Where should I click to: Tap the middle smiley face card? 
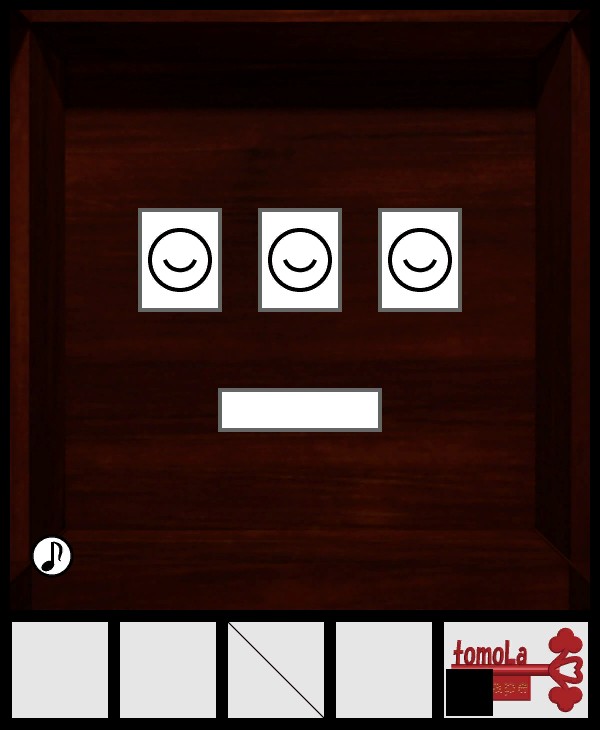(300, 260)
